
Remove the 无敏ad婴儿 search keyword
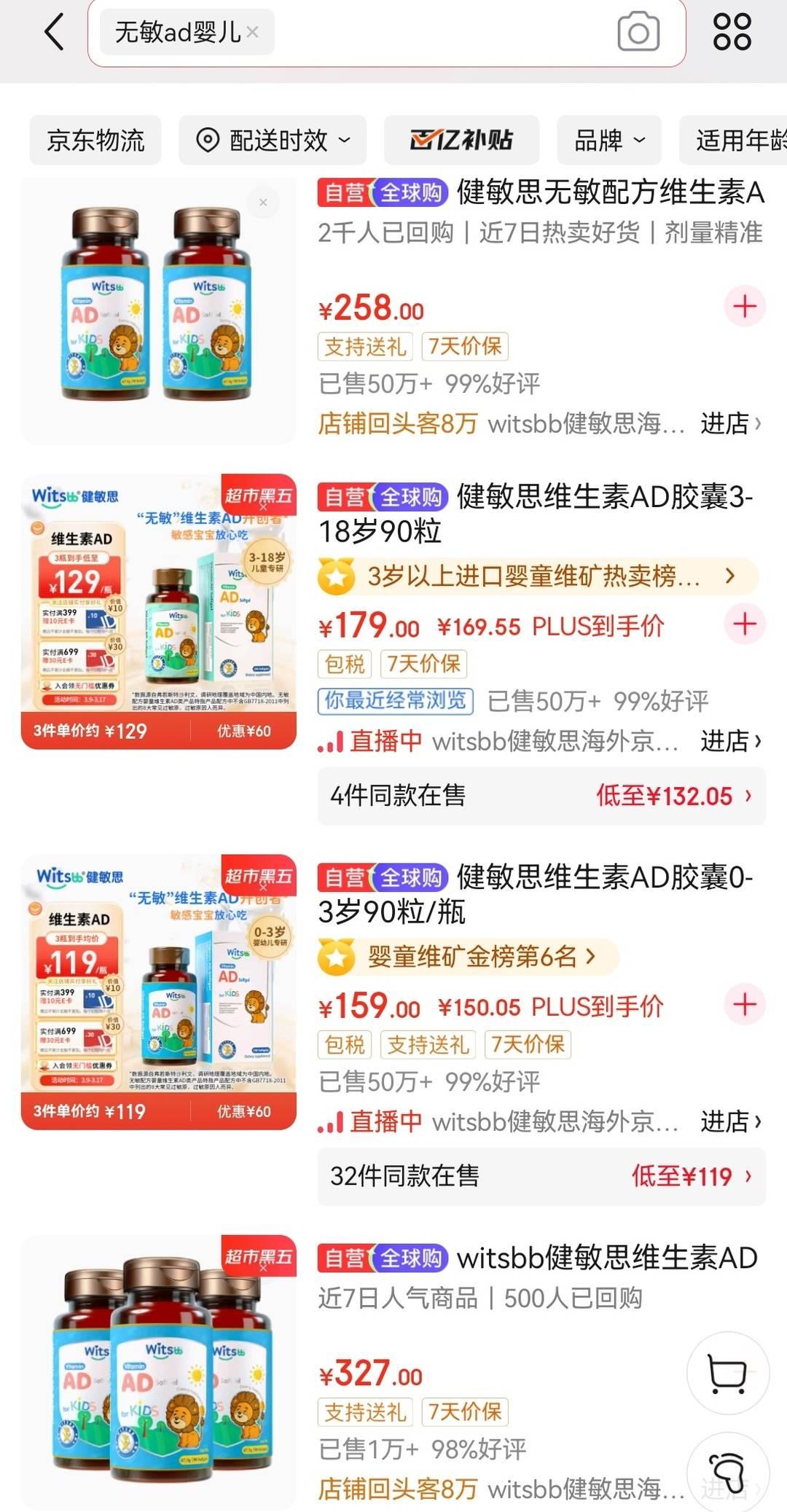tap(252, 32)
